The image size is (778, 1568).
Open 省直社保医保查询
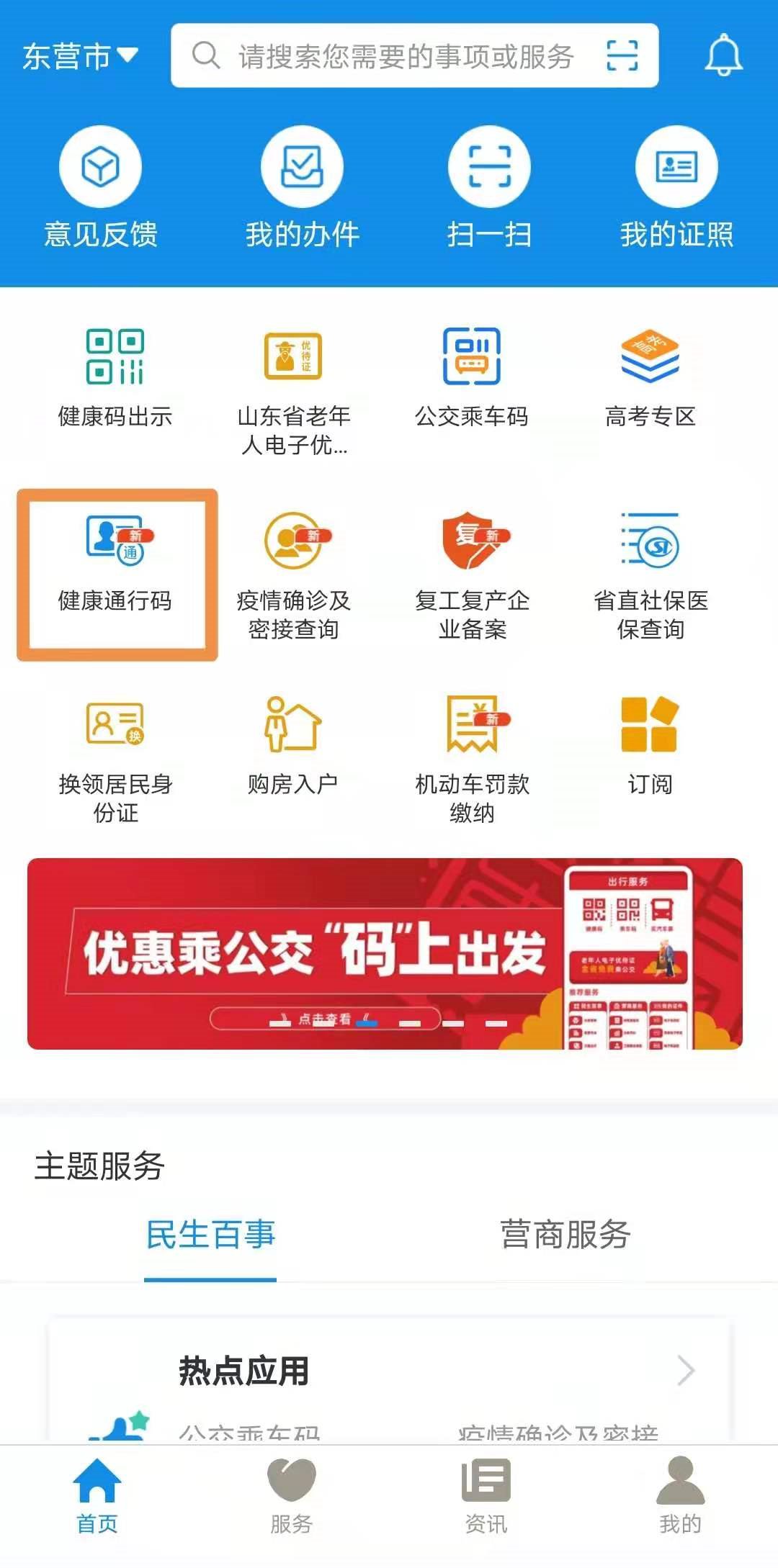click(x=650, y=575)
